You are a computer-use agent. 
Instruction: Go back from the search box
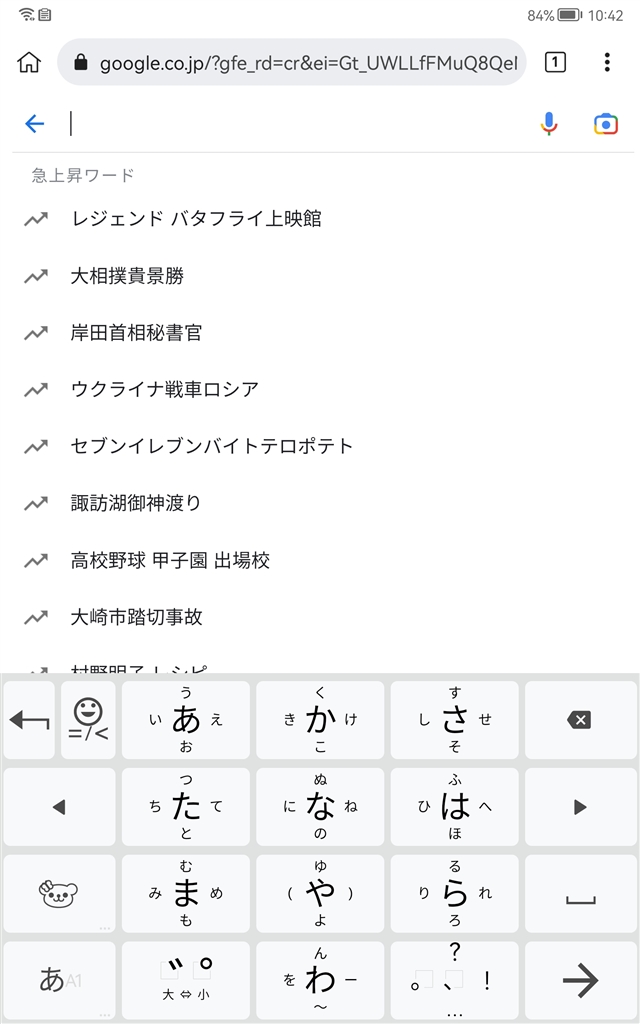click(x=35, y=124)
